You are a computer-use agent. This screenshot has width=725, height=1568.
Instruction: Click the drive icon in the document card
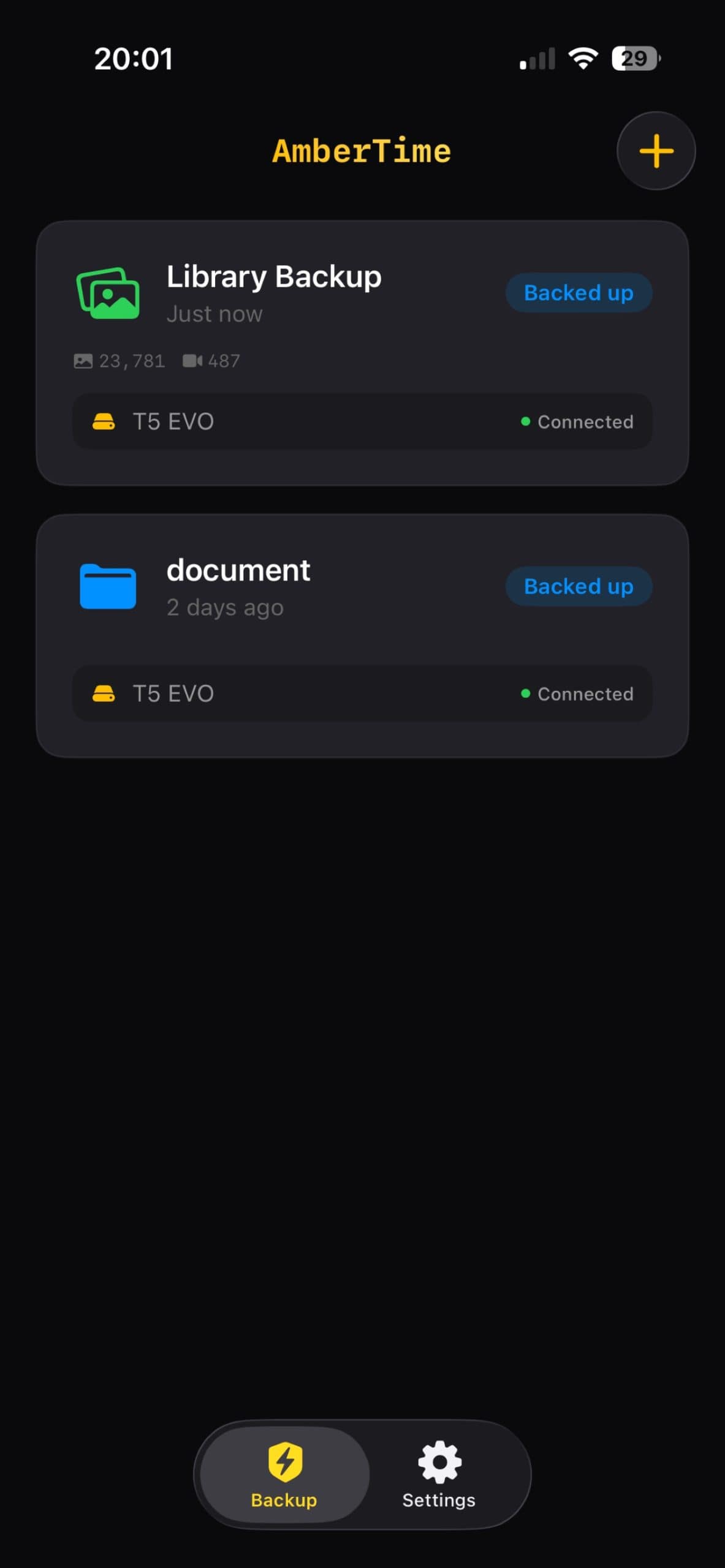pos(105,694)
